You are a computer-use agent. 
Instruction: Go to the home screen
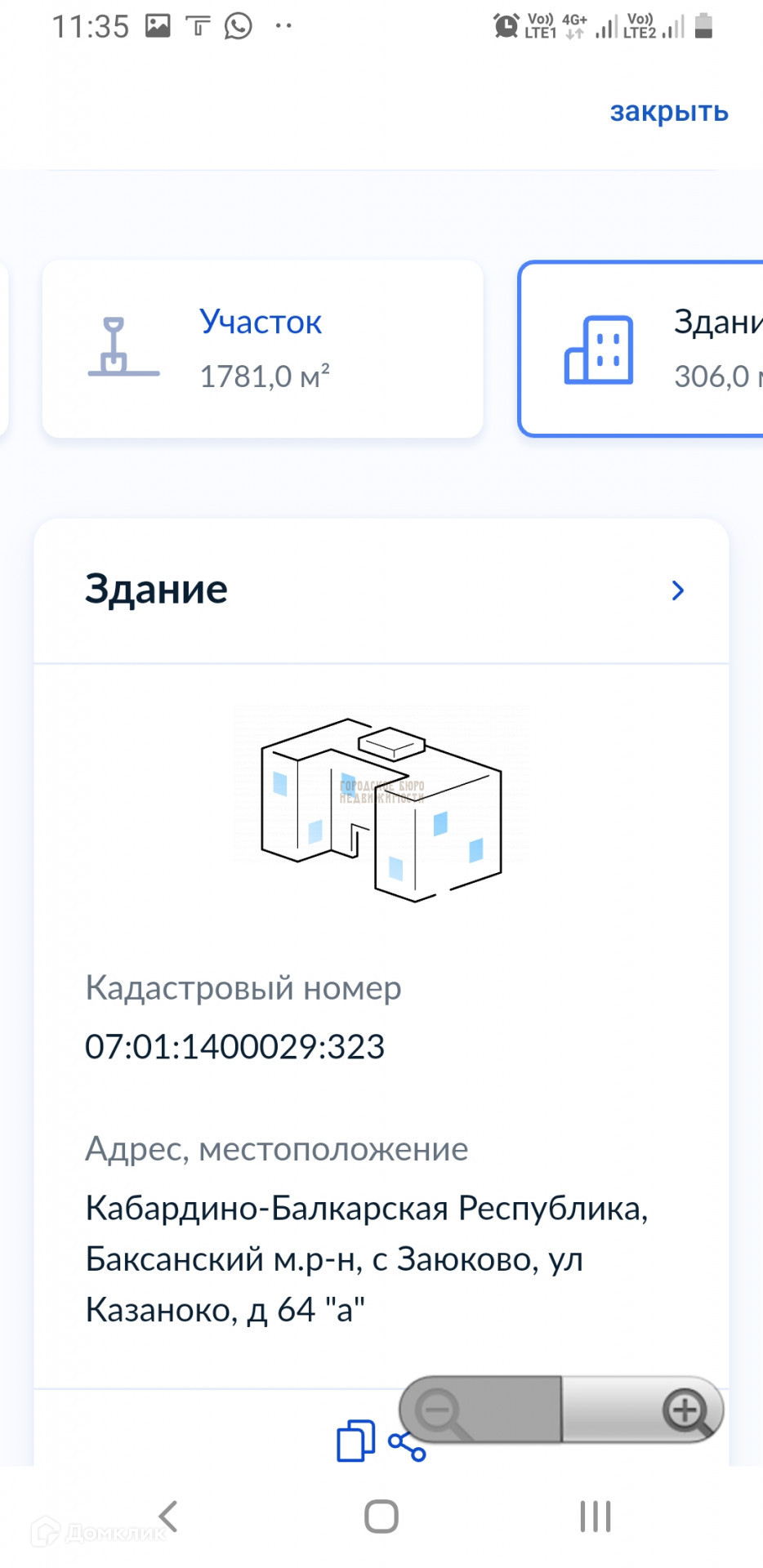[381, 1517]
